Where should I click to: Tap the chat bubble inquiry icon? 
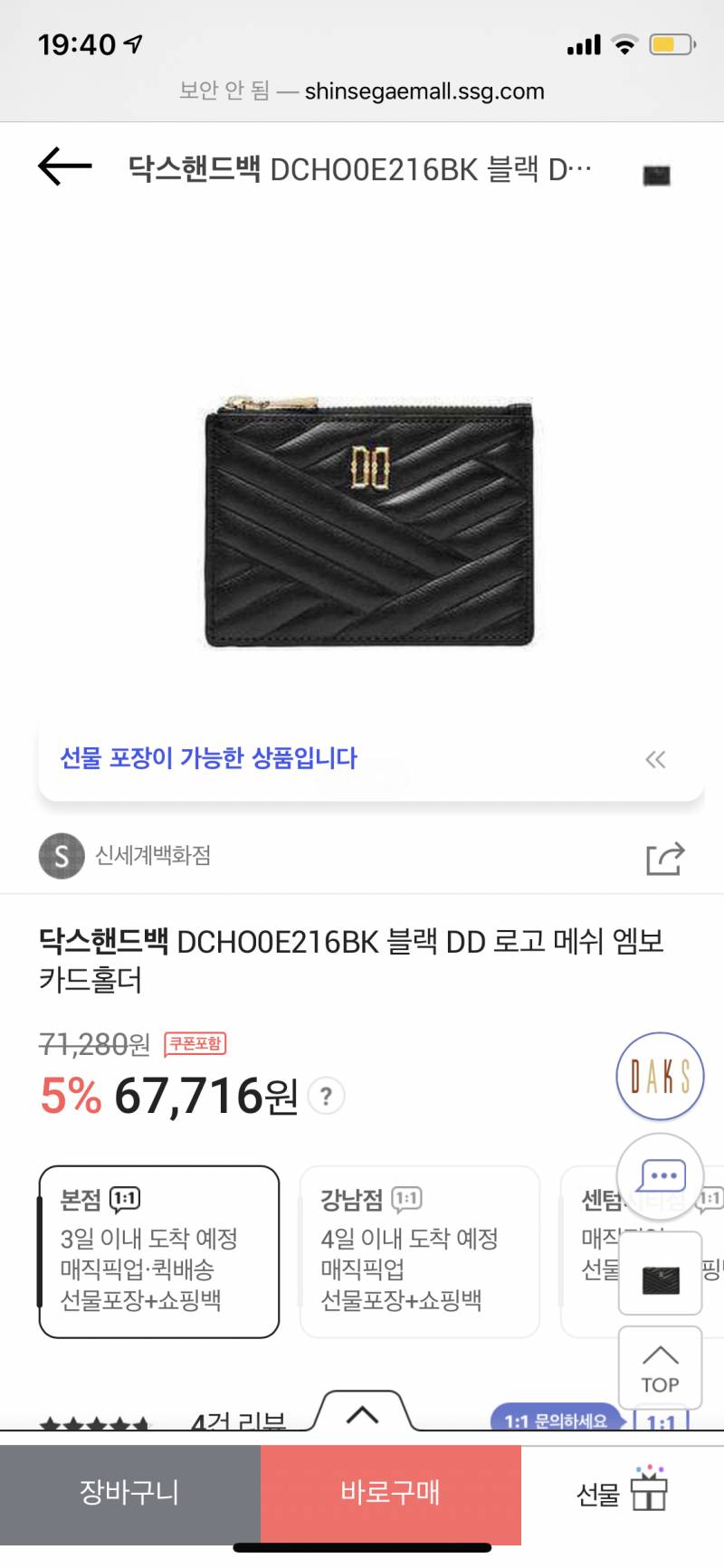pos(660,1174)
